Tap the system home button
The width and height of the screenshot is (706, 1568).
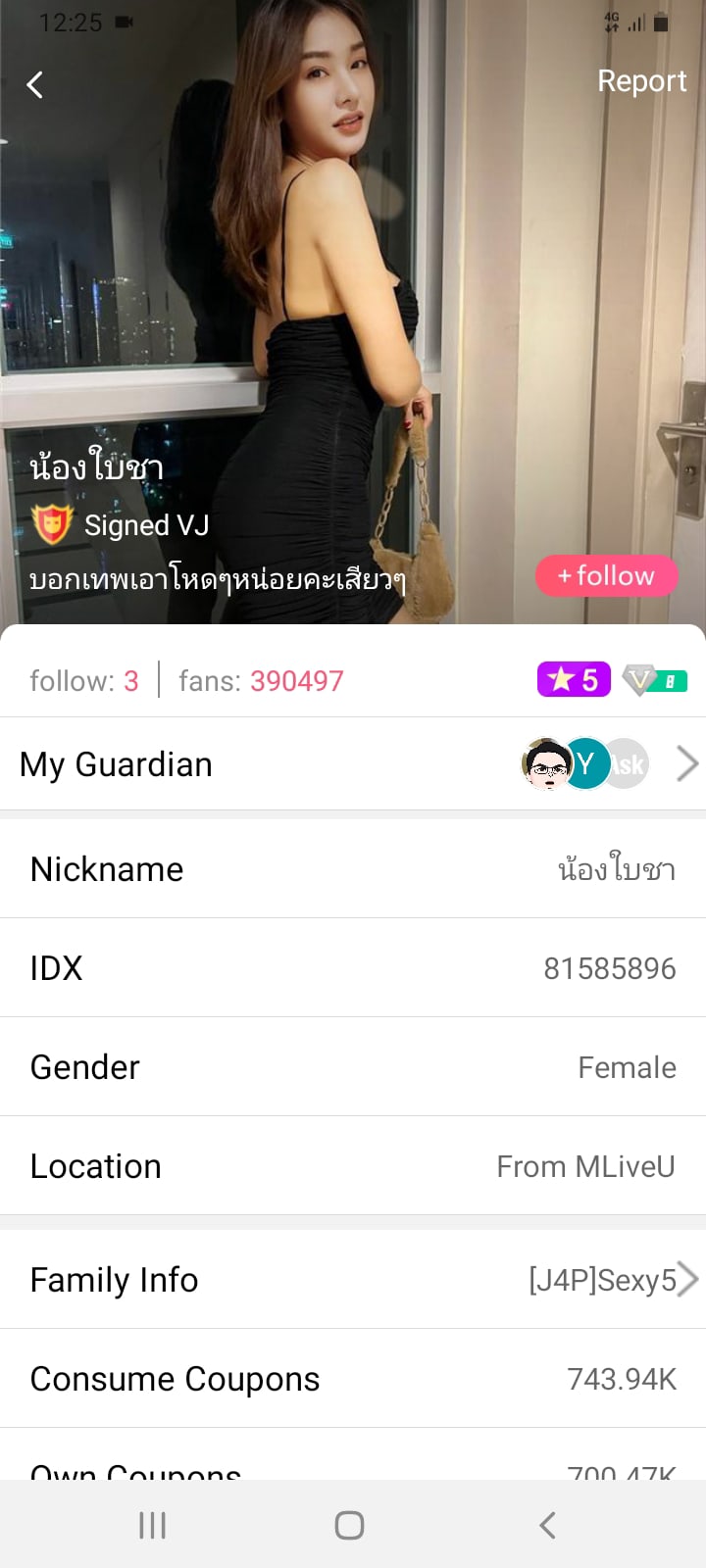[x=349, y=1525]
